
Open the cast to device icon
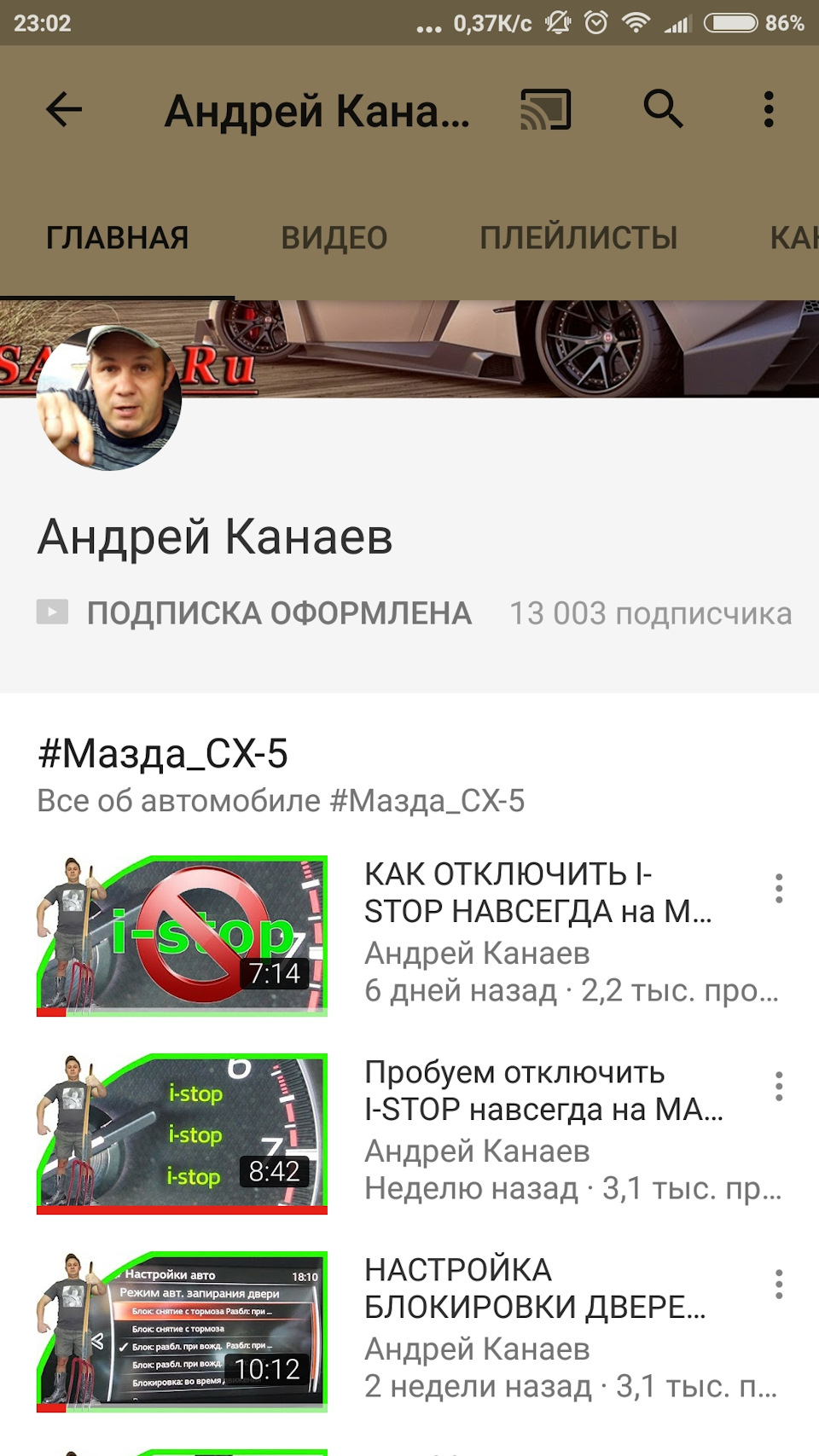point(545,110)
